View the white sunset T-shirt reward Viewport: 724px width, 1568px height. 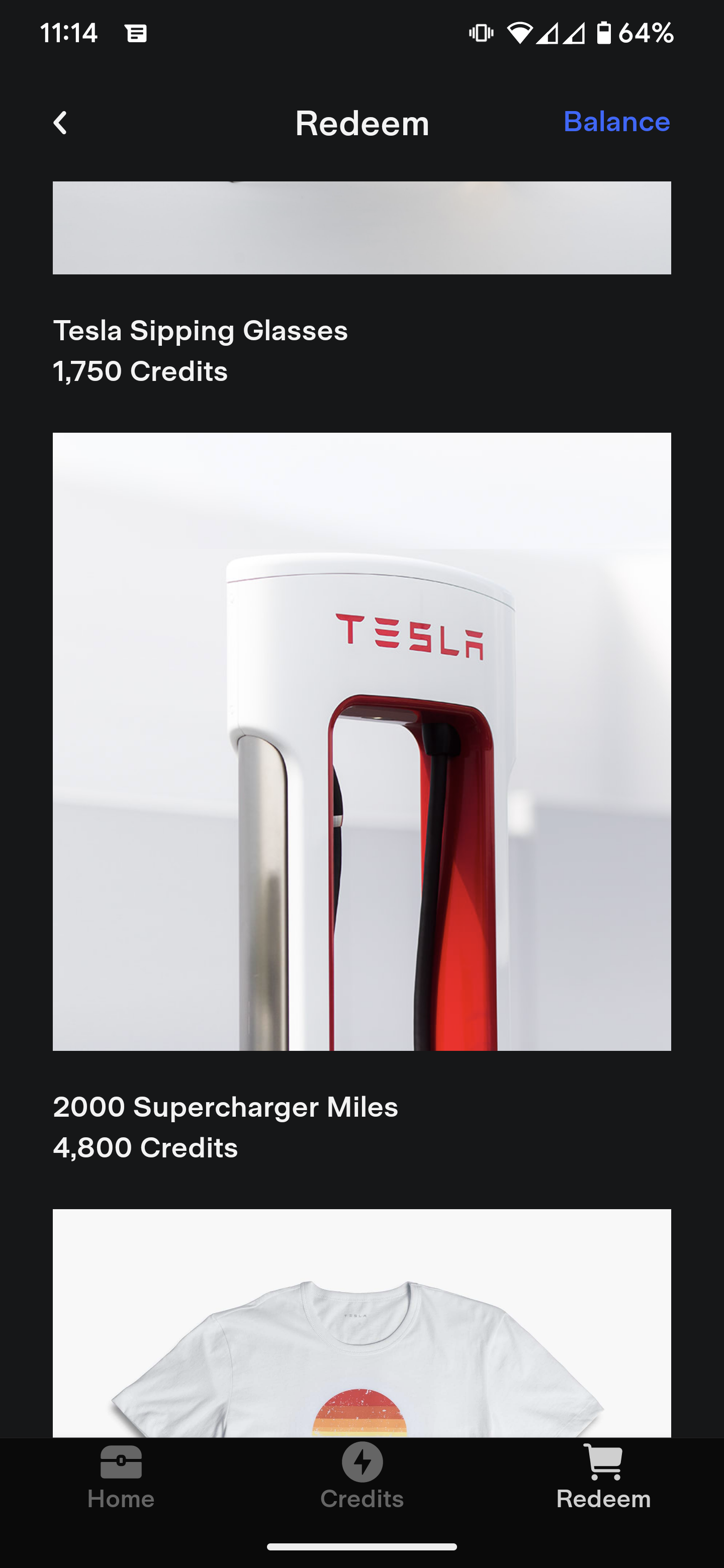point(361,1327)
